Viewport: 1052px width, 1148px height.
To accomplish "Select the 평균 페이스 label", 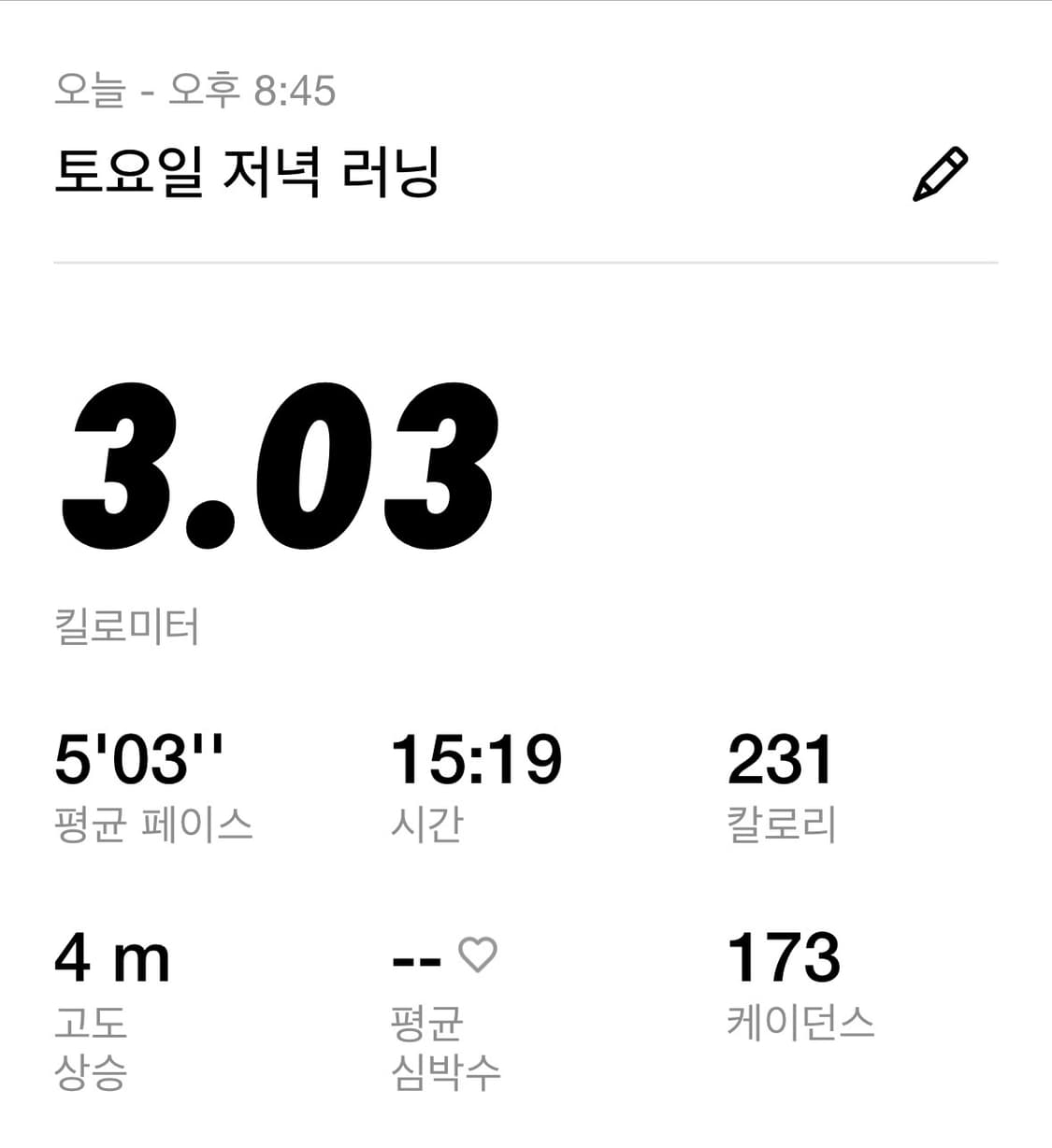I will (x=156, y=823).
